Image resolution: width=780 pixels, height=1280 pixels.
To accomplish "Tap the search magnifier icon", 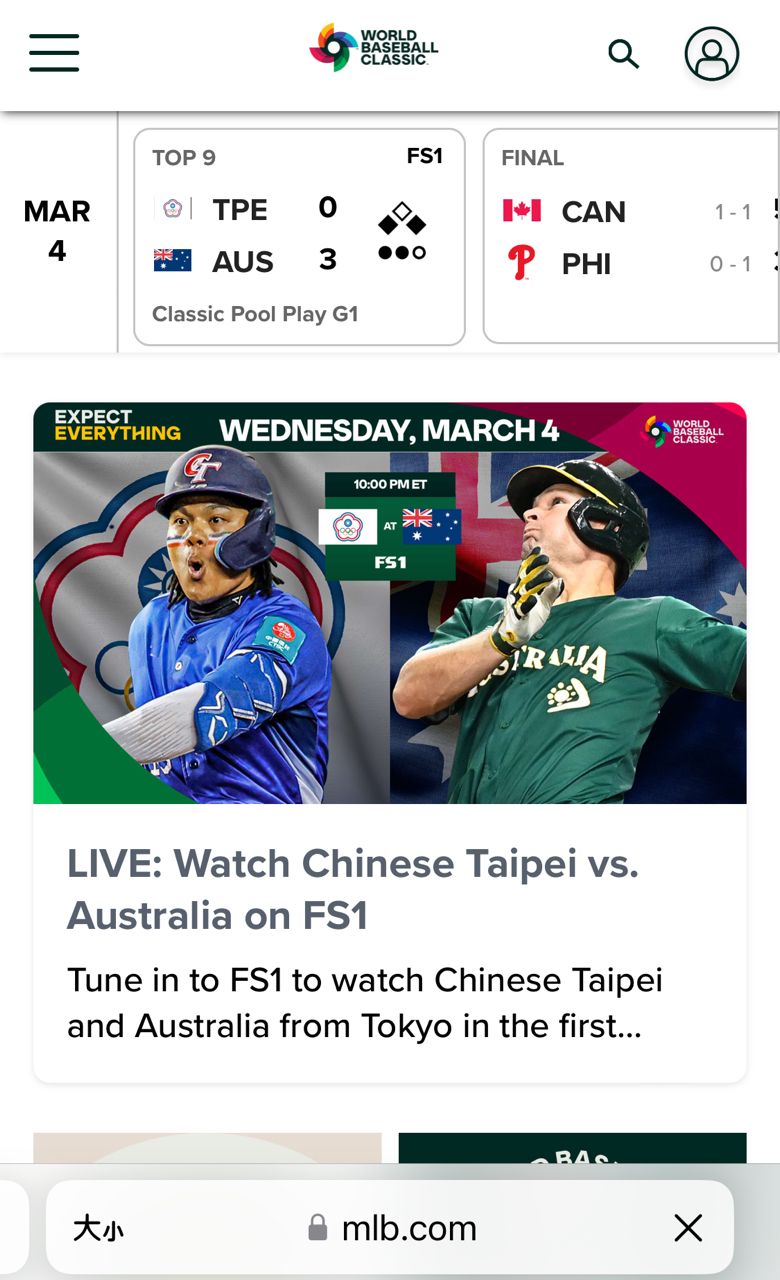I will (623, 54).
